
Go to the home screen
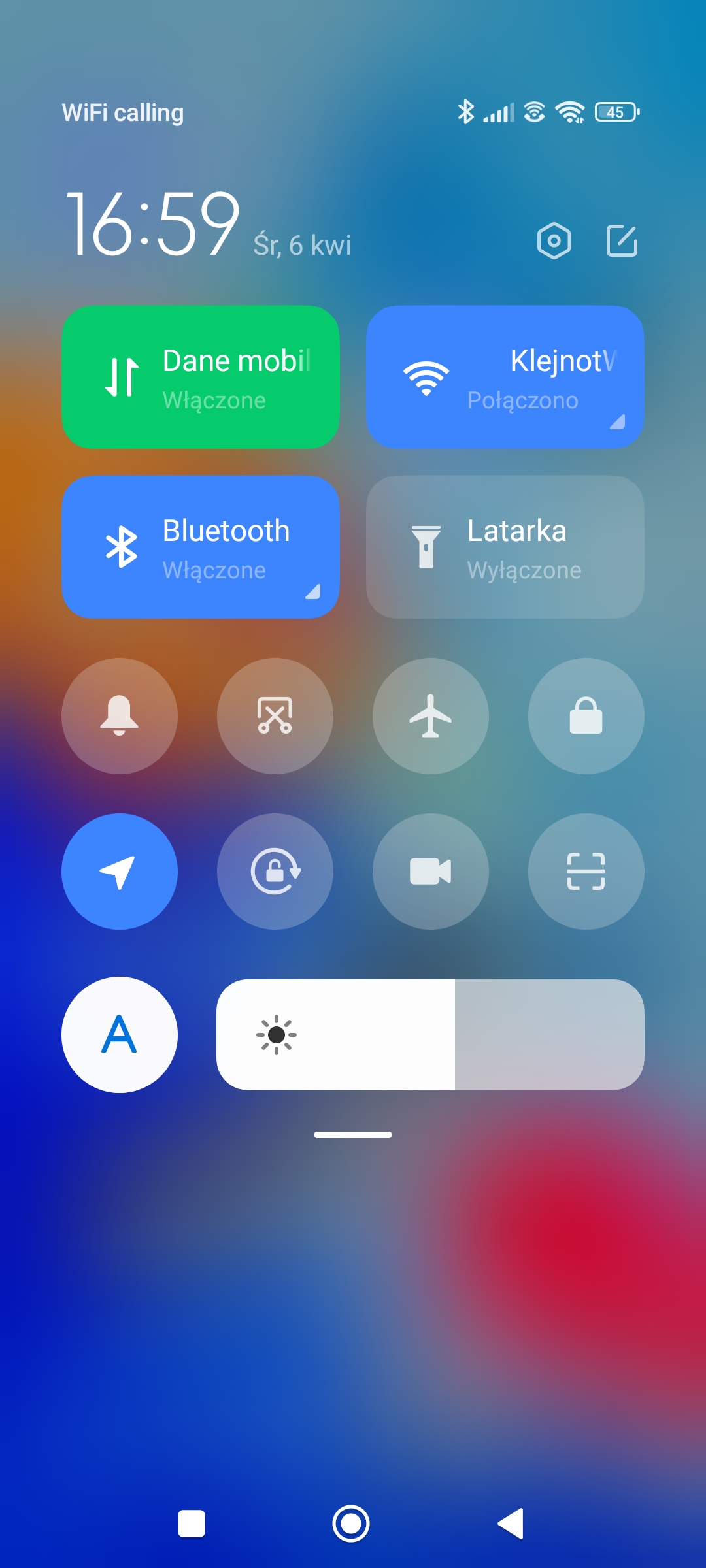pos(351,1524)
